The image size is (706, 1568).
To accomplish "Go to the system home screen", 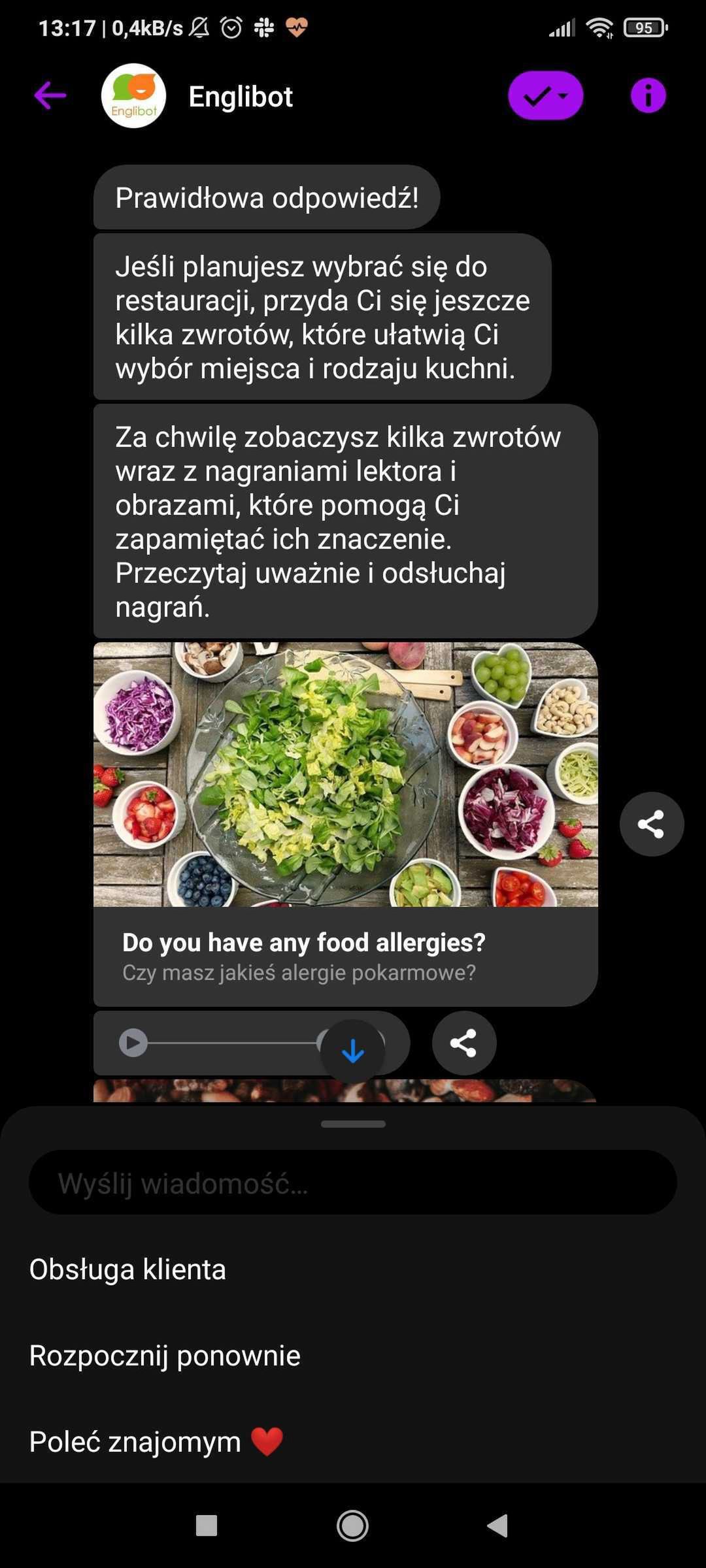I will point(352,1526).
